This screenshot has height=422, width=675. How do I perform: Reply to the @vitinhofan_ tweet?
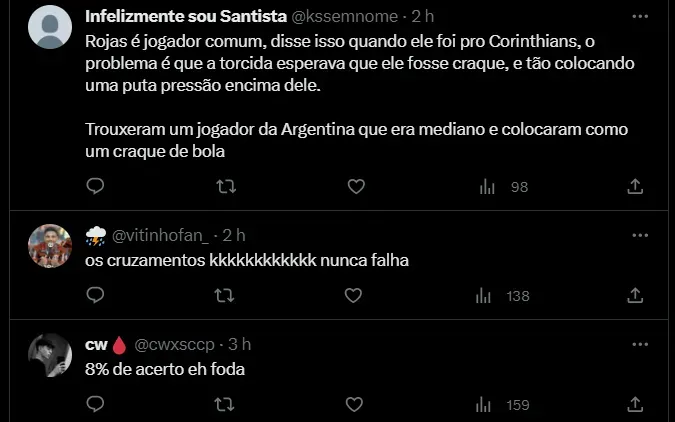tap(95, 295)
